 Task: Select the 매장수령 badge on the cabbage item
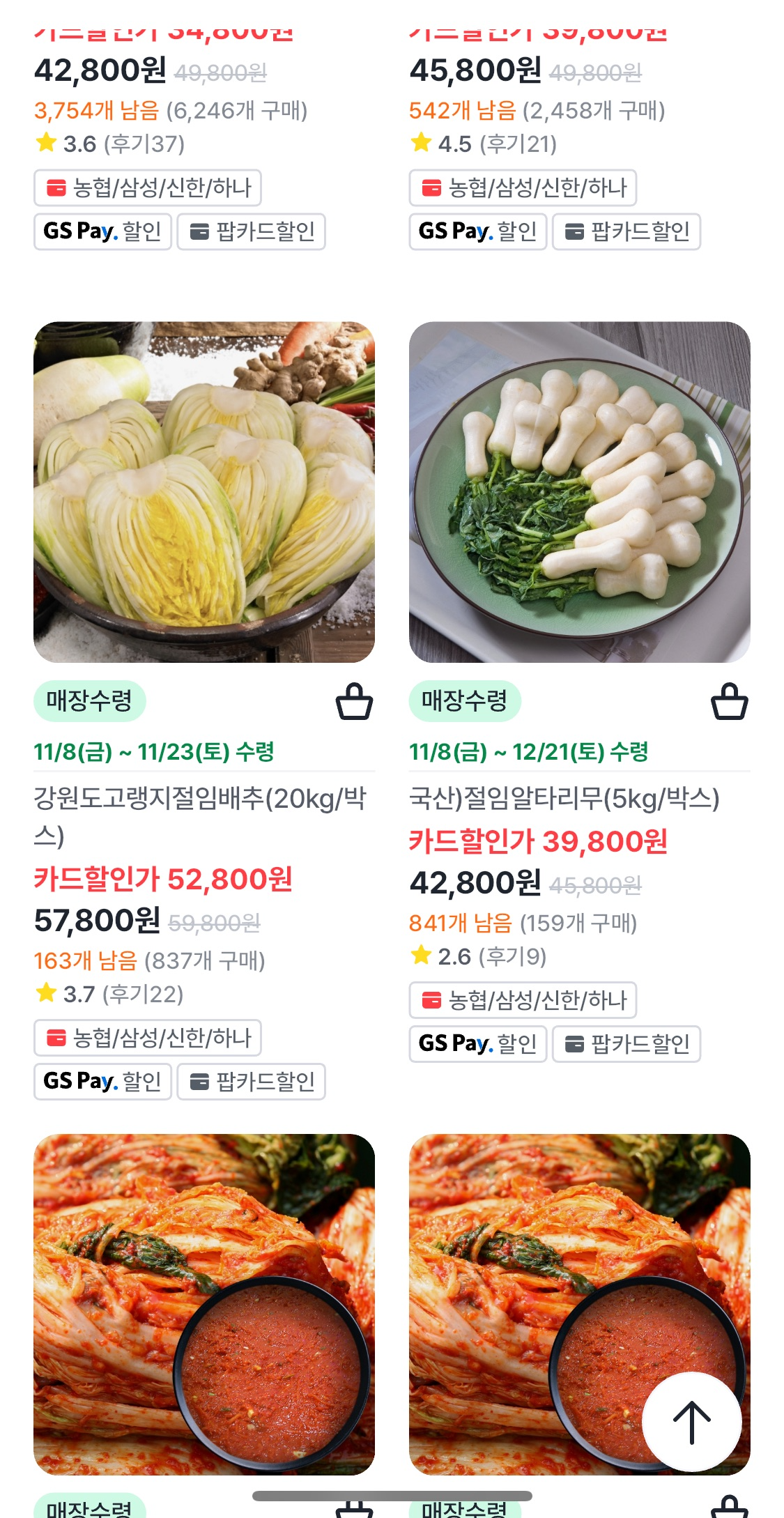(x=91, y=701)
